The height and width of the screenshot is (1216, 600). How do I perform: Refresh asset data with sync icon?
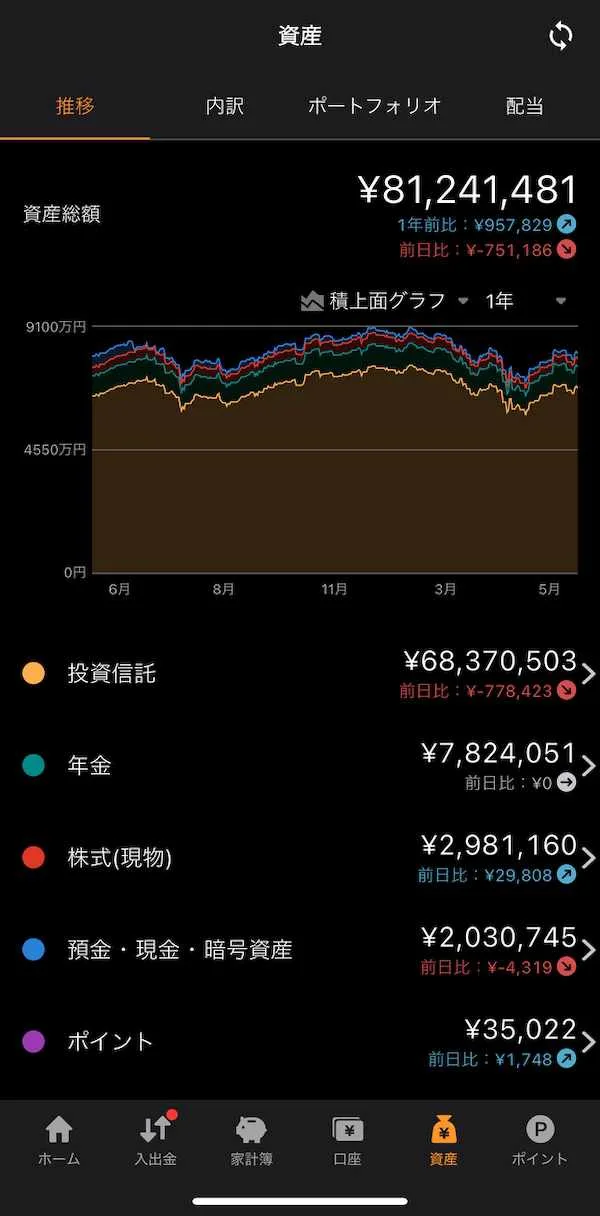[x=561, y=37]
